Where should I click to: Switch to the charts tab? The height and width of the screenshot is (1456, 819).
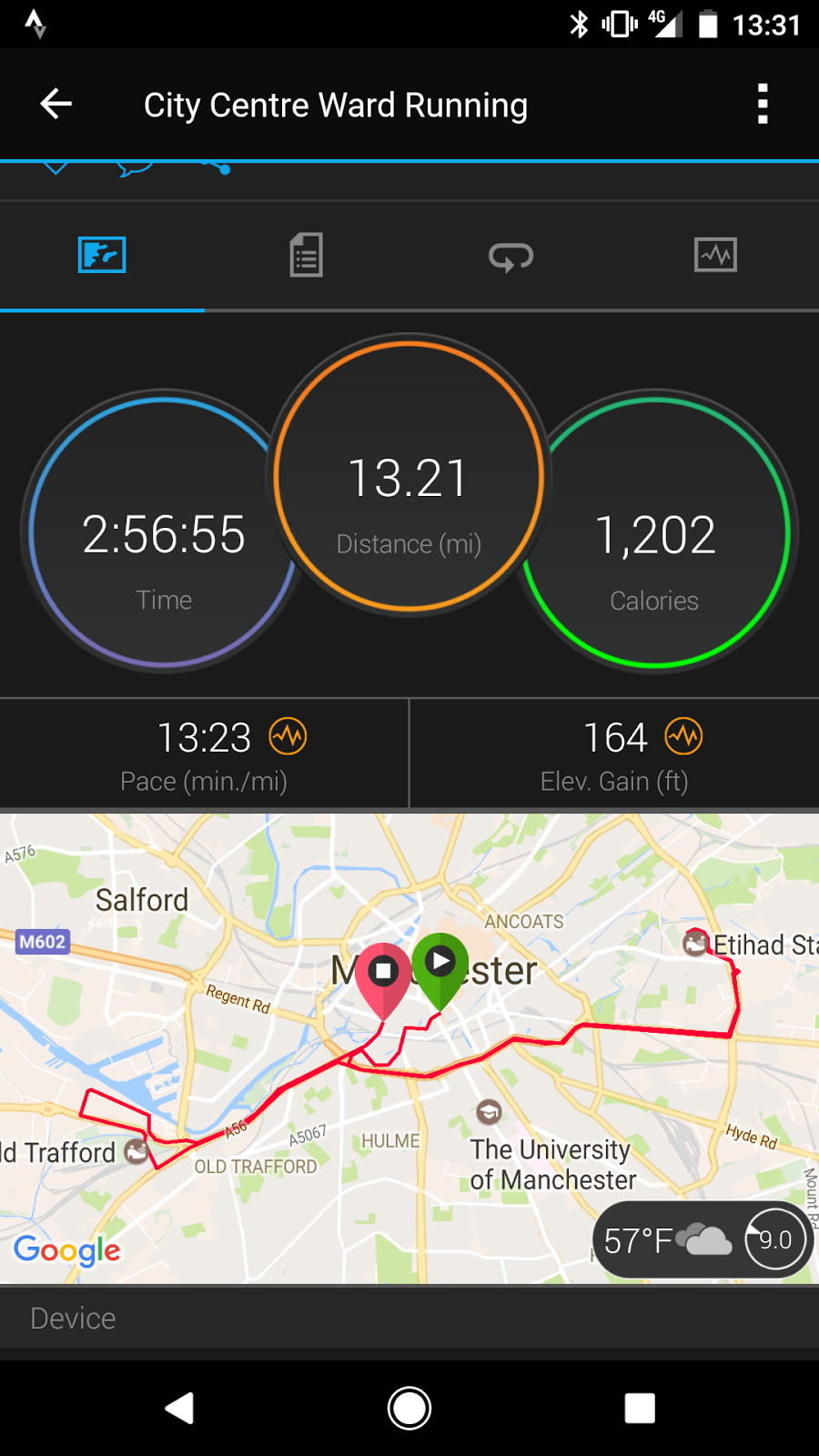coord(715,255)
